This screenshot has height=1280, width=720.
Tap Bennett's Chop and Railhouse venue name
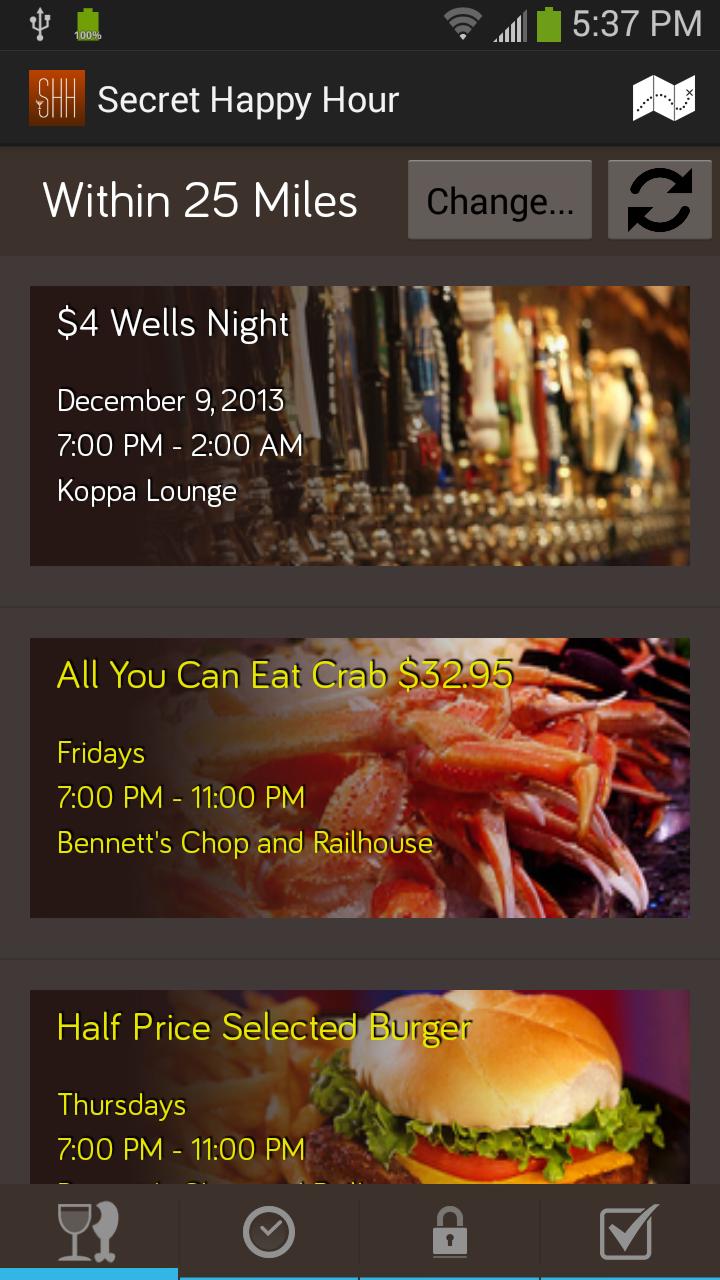(243, 843)
